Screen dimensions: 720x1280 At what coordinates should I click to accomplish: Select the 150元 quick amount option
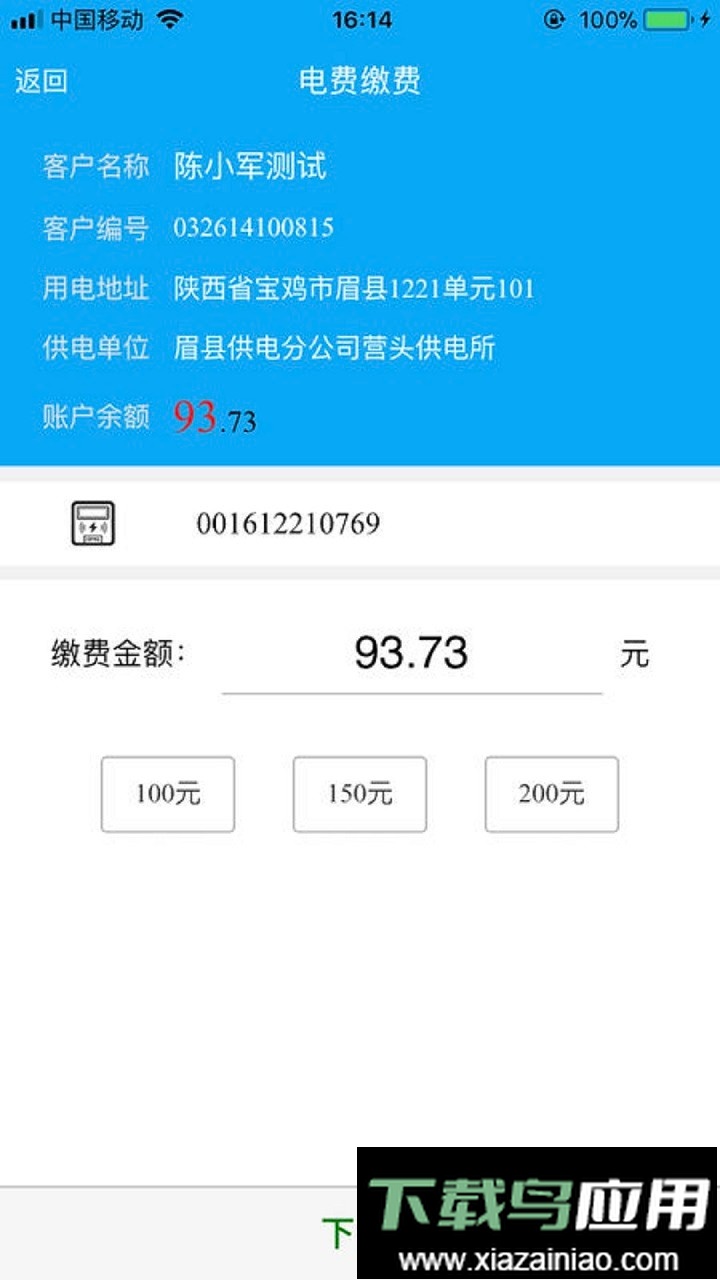(x=360, y=794)
